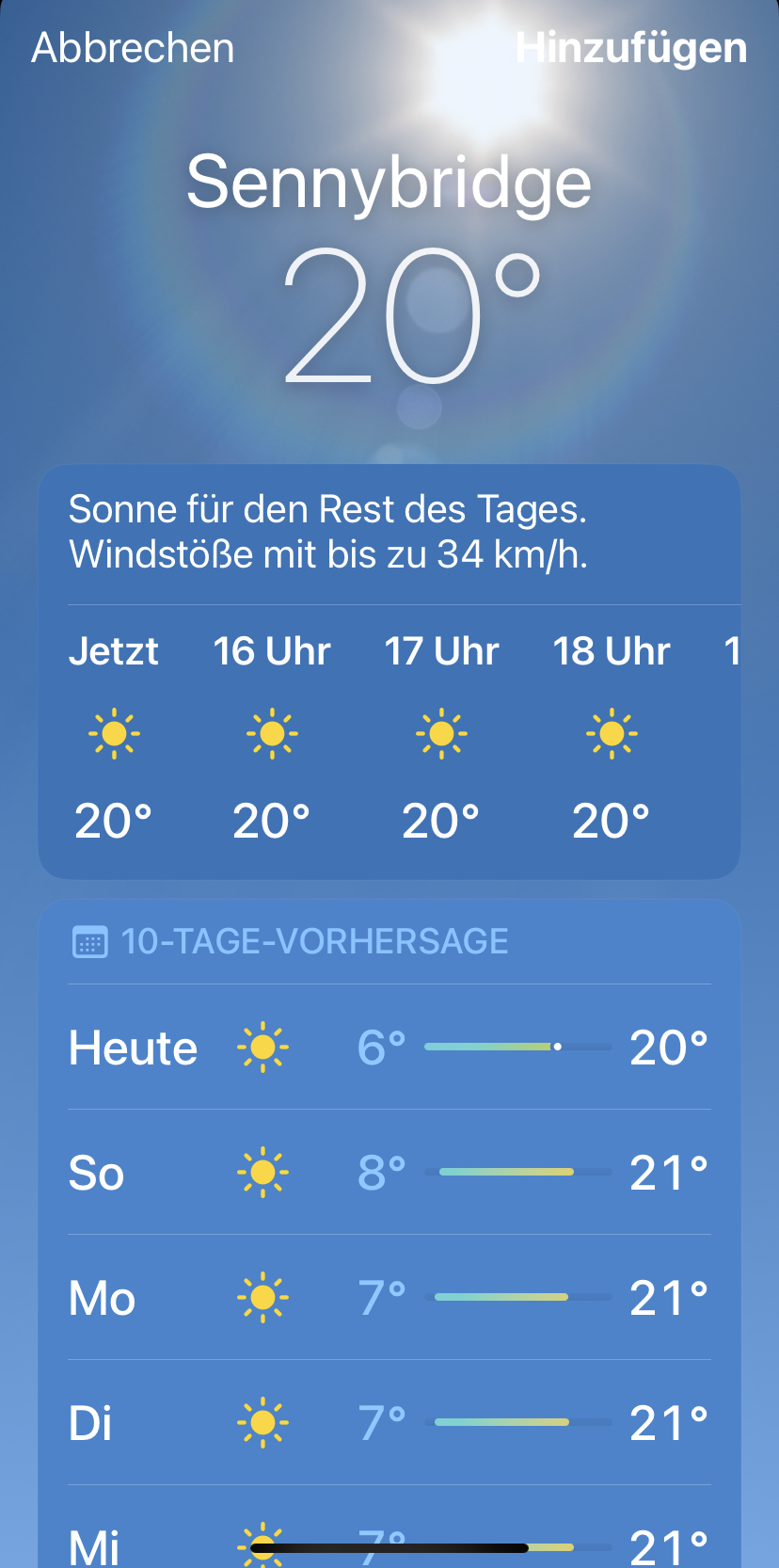Select the So row in the 10-day forecast
Viewport: 779px width, 1568px height.
click(389, 1173)
